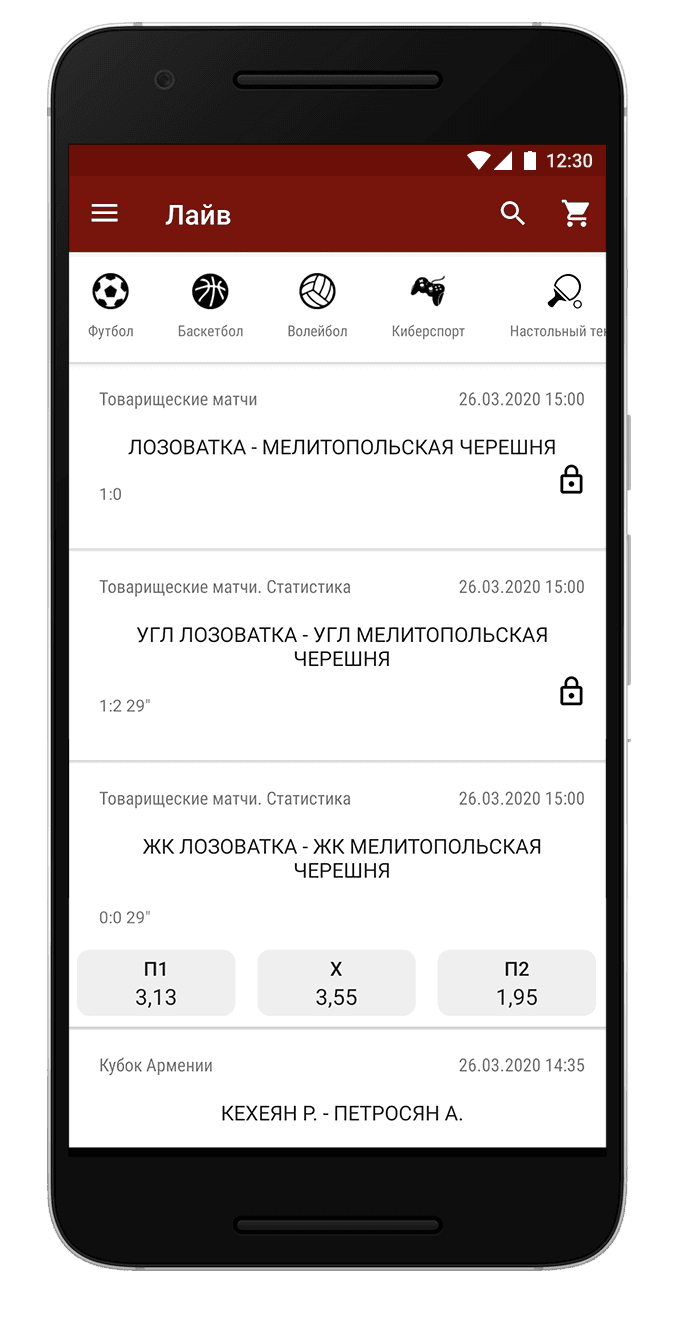This screenshot has width=678, height=1317.
Task: Open the ЖК Лозоватка statistics match
Action: point(342,858)
